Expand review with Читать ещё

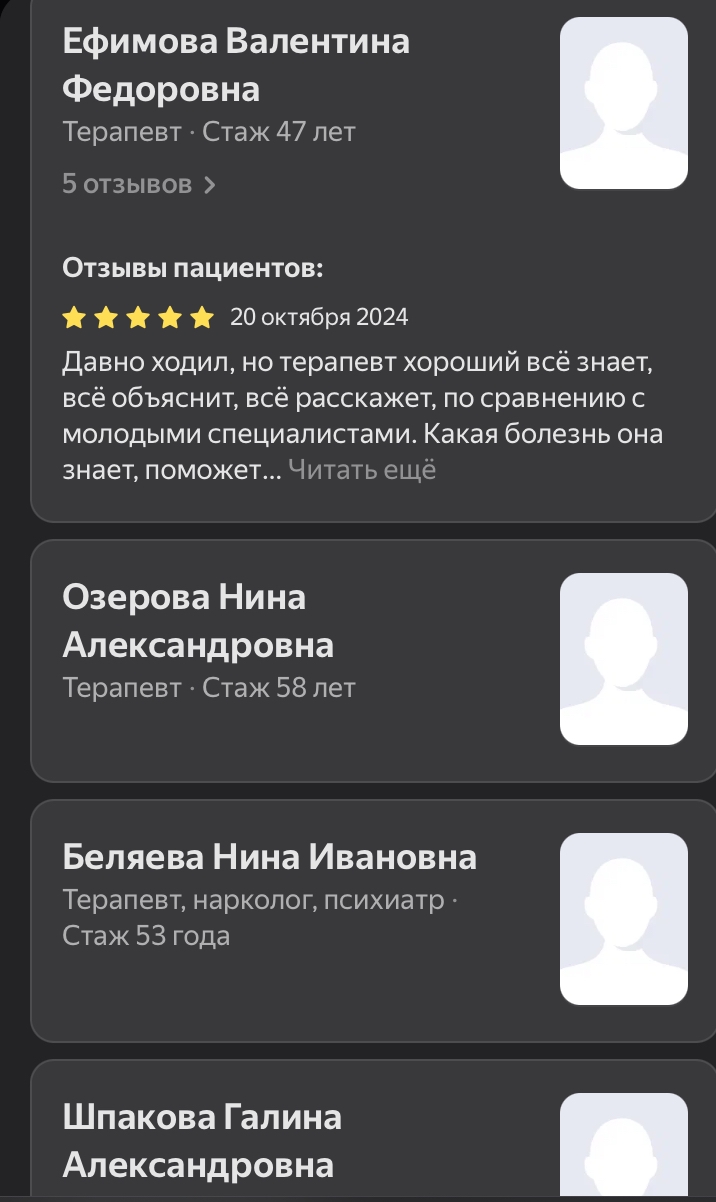coord(362,470)
